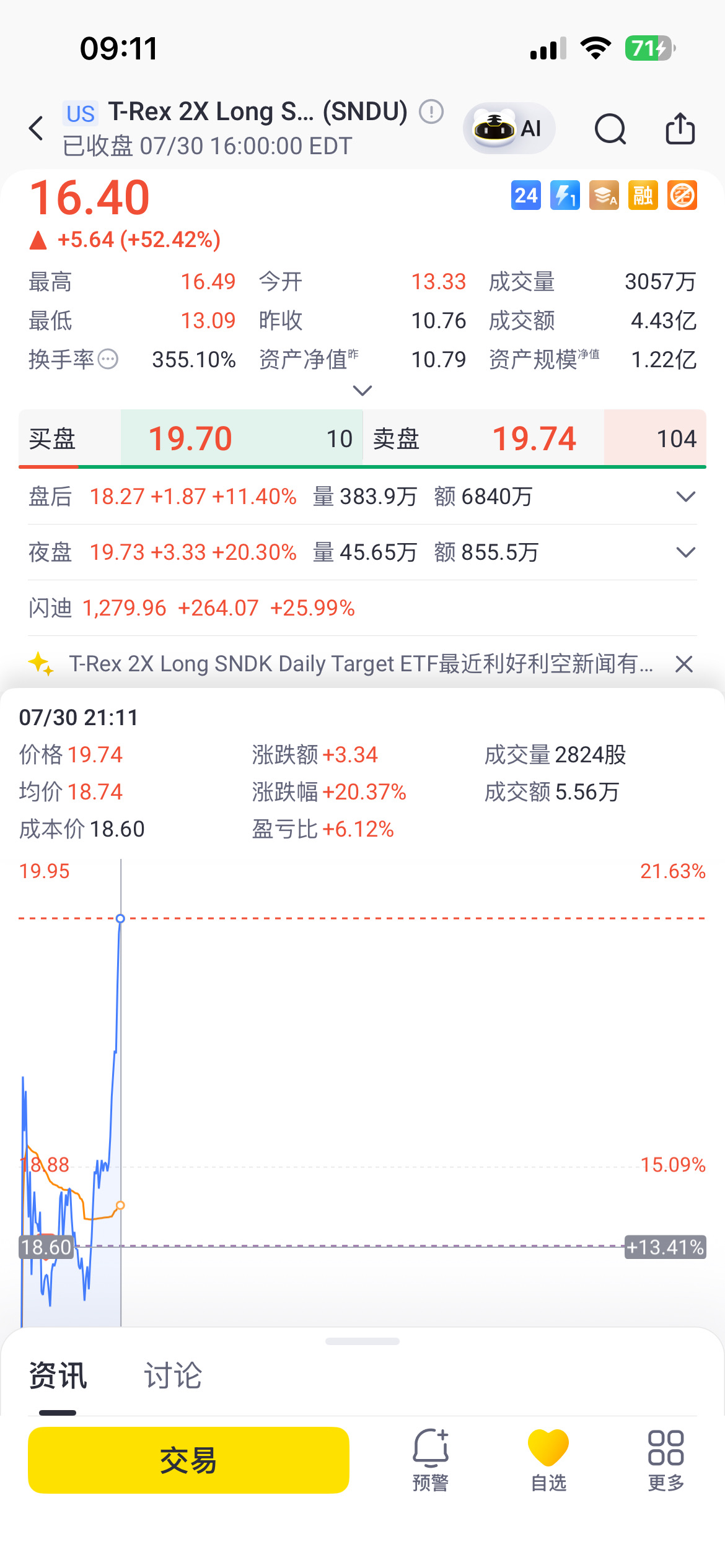The height and width of the screenshot is (1568, 725).
Task: Dismiss the AI news banner
Action: tap(684, 664)
